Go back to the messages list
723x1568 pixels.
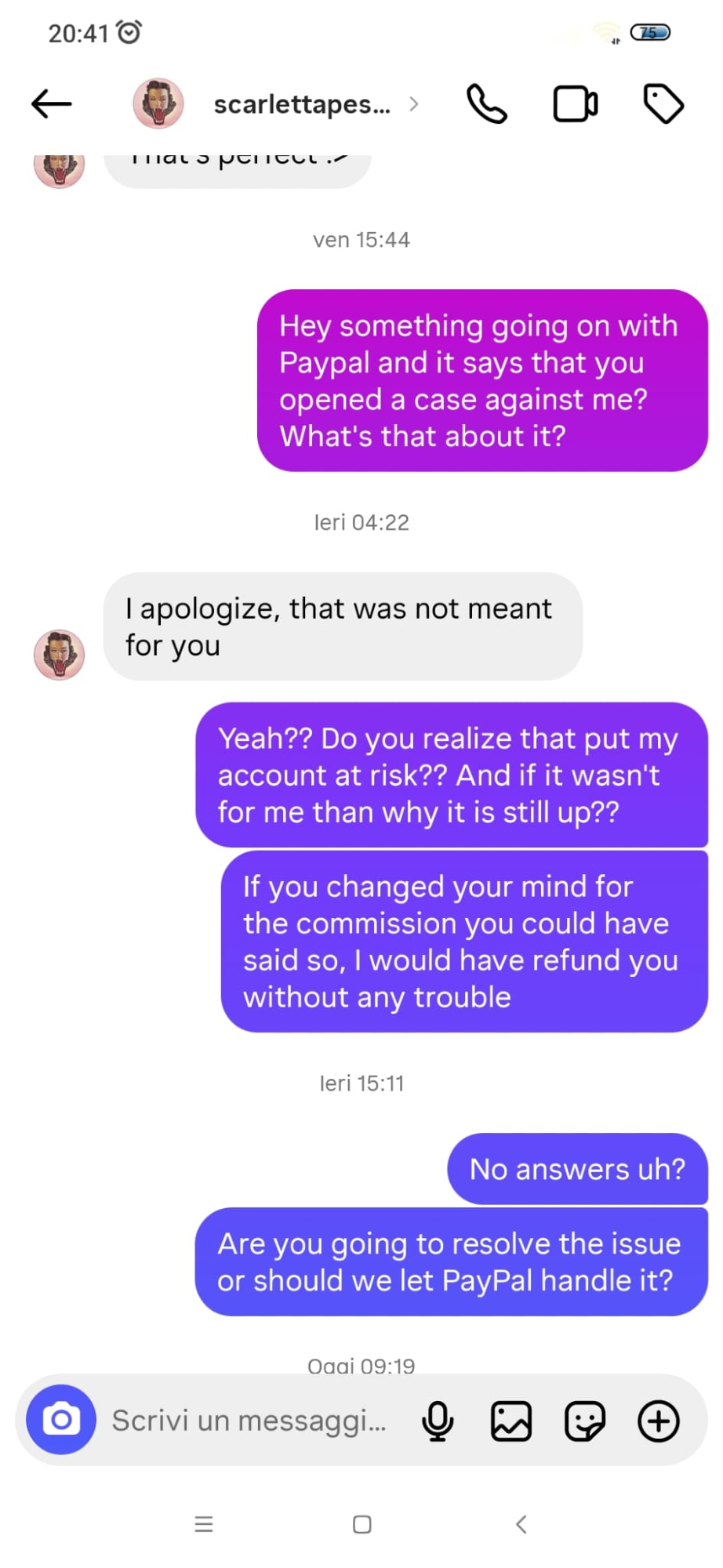pos(52,103)
